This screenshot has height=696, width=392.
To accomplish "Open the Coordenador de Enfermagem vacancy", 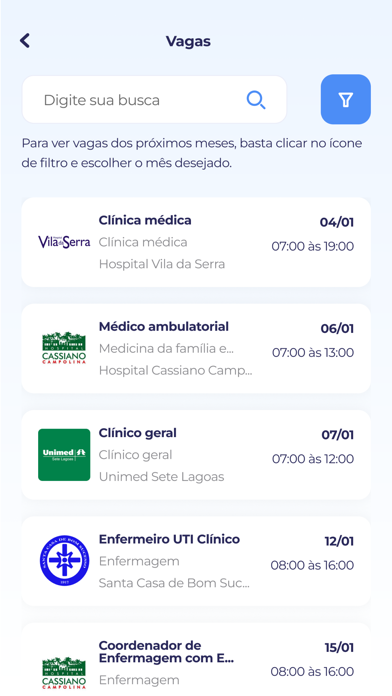I will 196,659.
